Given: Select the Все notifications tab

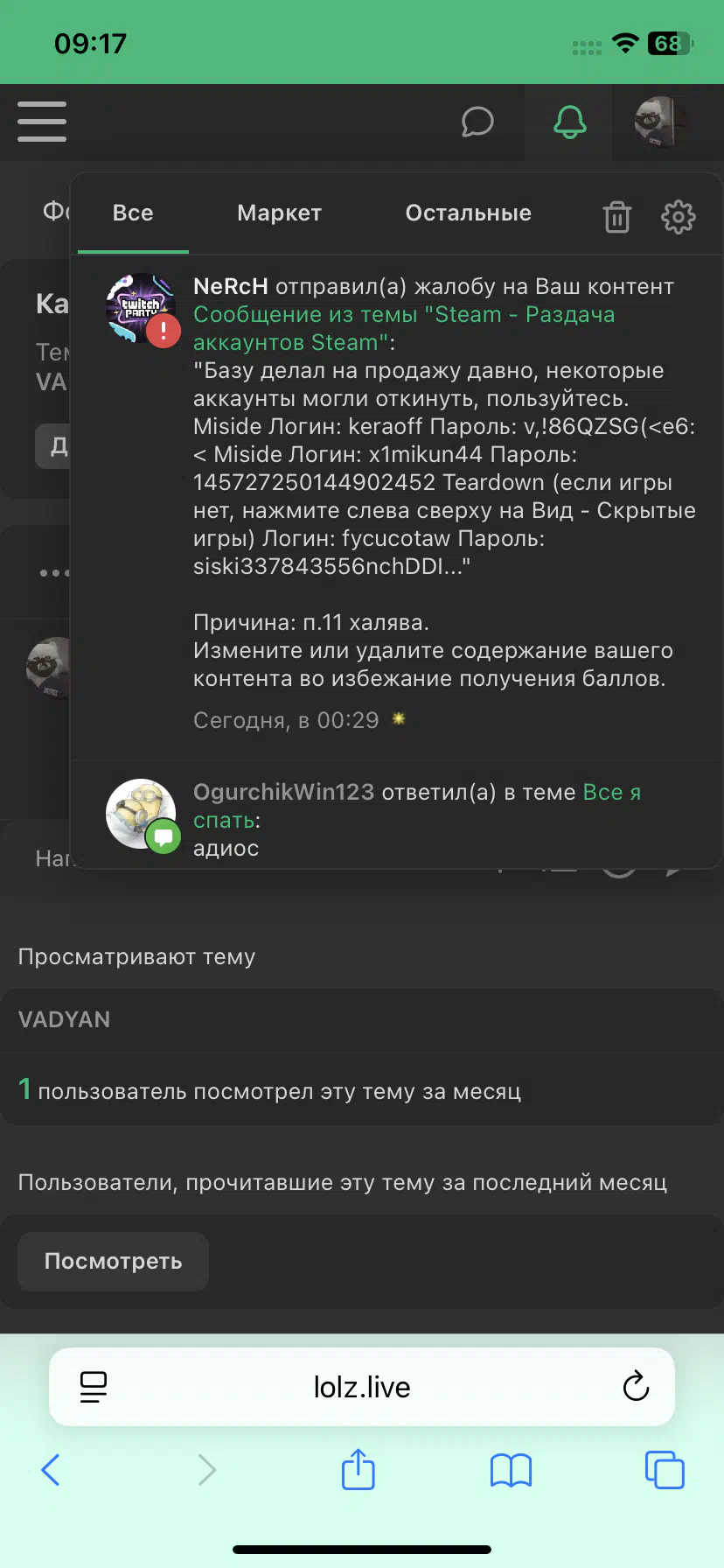Looking at the screenshot, I should point(133,213).
